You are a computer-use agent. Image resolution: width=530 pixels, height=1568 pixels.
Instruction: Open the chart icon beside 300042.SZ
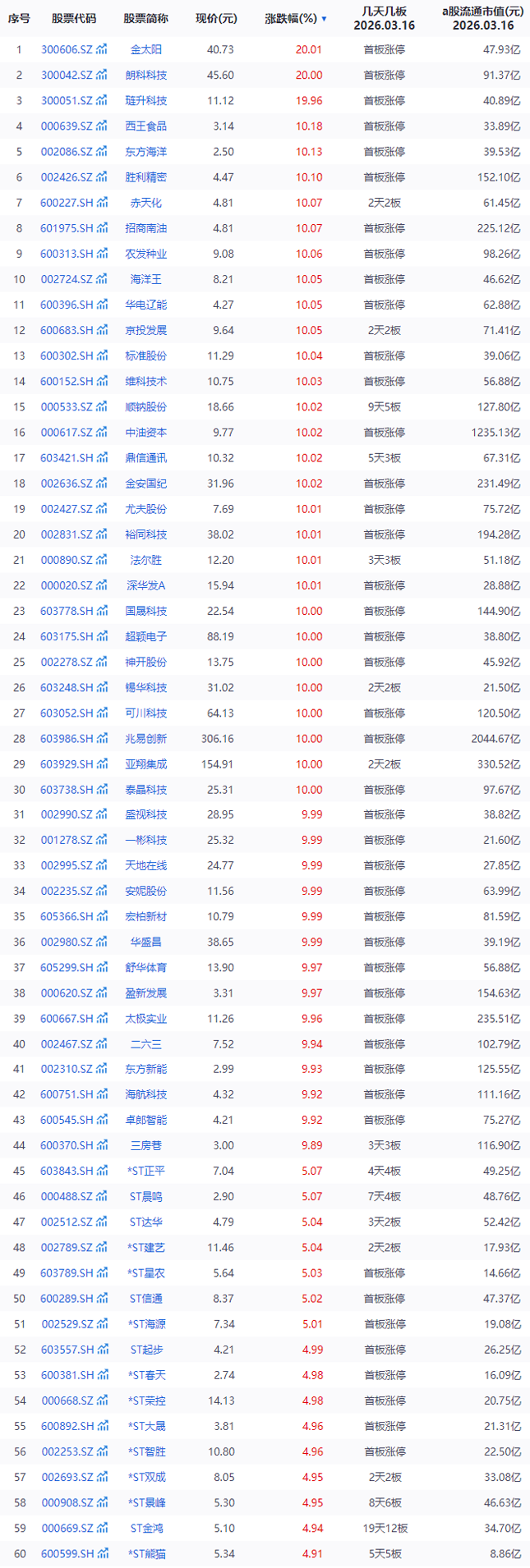tap(102, 75)
